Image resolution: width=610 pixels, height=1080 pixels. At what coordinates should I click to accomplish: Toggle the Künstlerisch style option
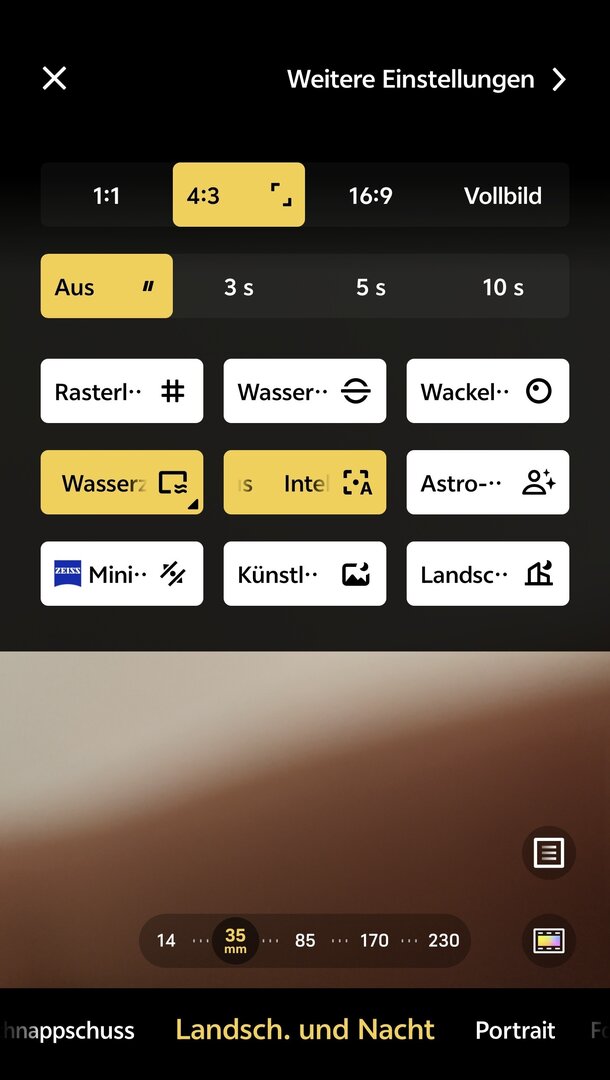click(x=304, y=574)
